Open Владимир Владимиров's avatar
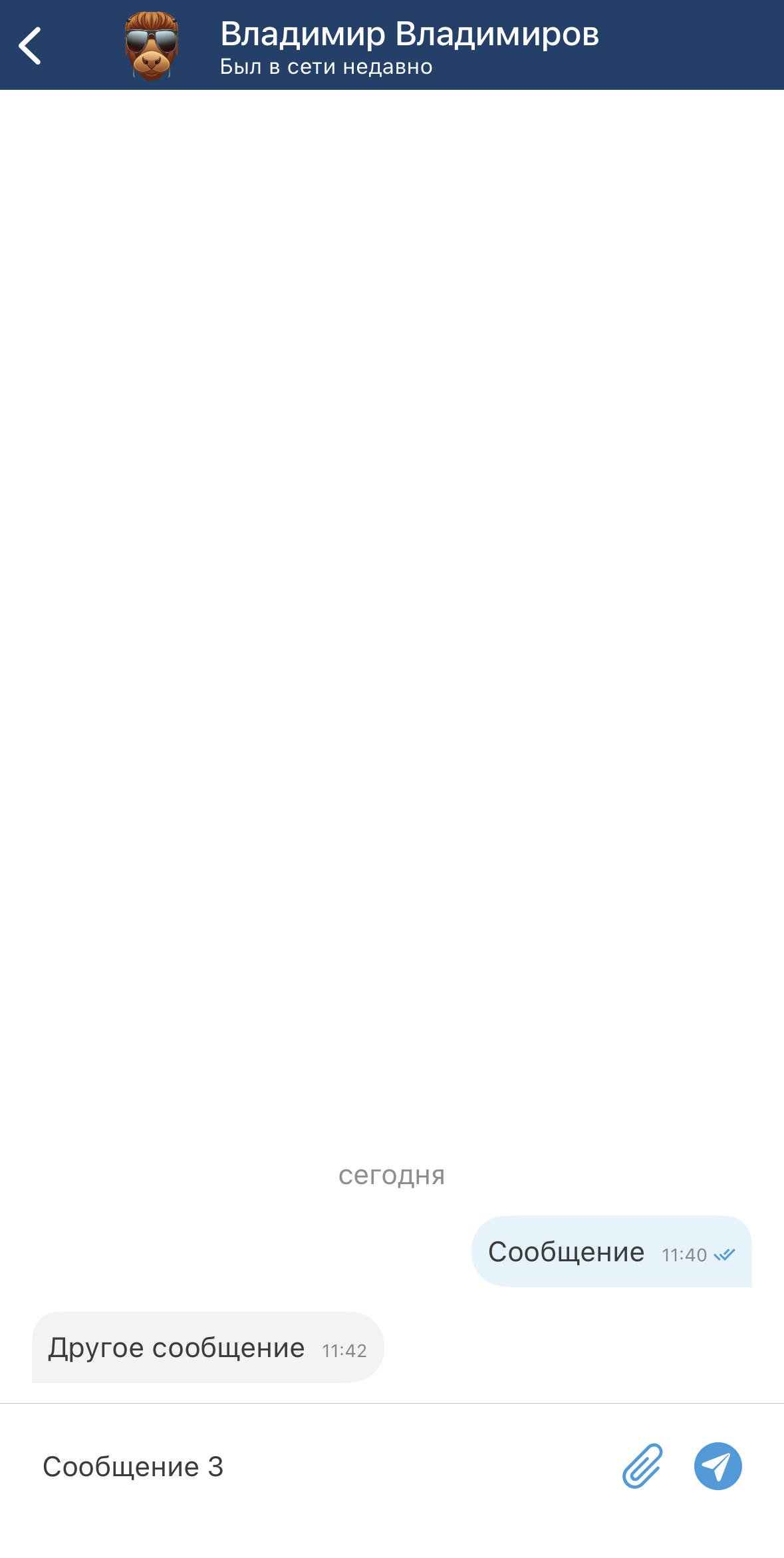Screen dimensions: 784x1558 click(152, 46)
